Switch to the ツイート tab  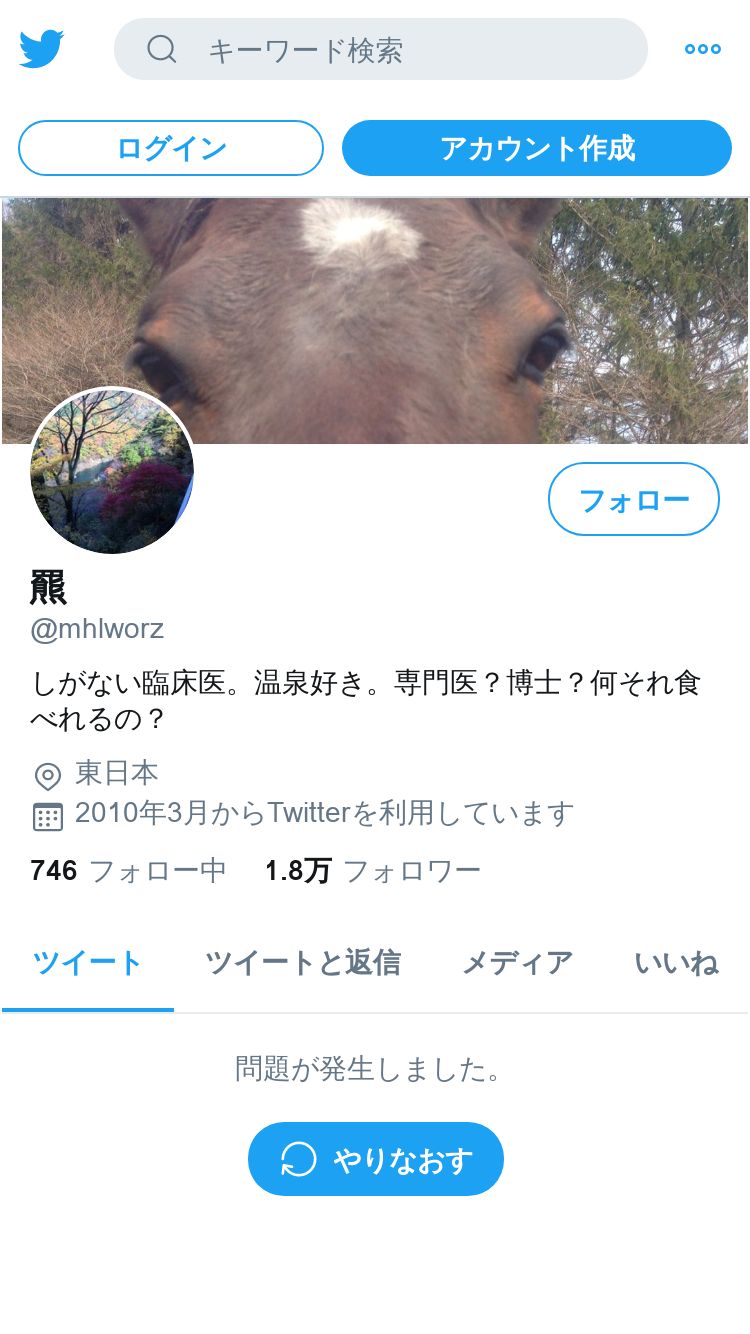click(88, 963)
